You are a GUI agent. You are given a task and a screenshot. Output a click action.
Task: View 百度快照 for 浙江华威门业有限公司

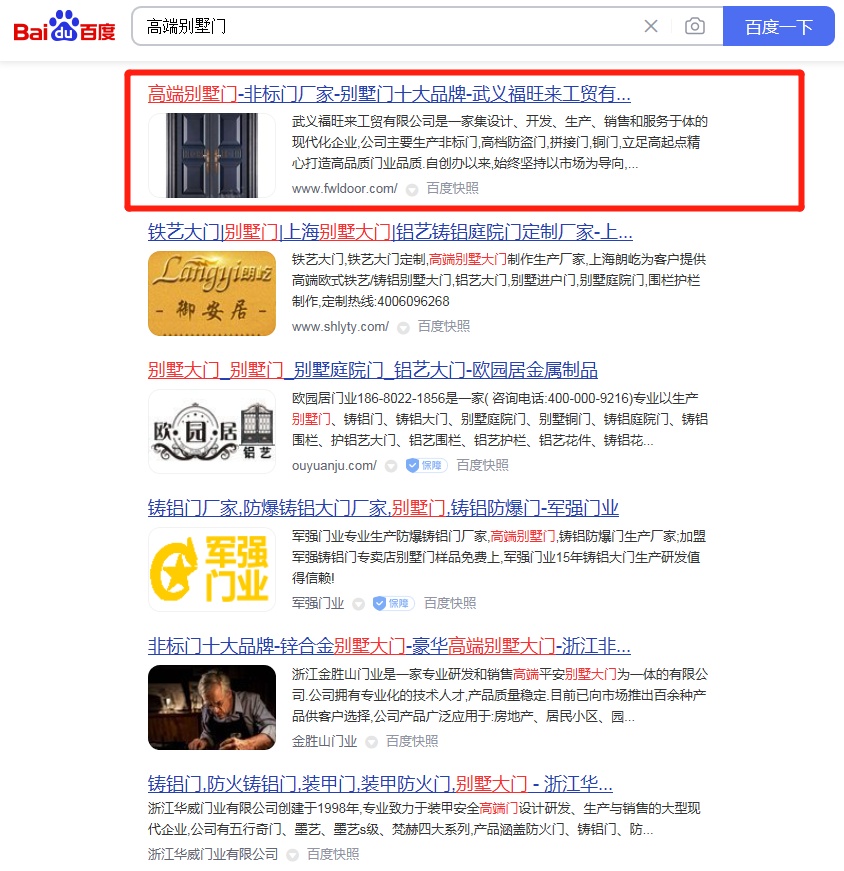coord(332,854)
